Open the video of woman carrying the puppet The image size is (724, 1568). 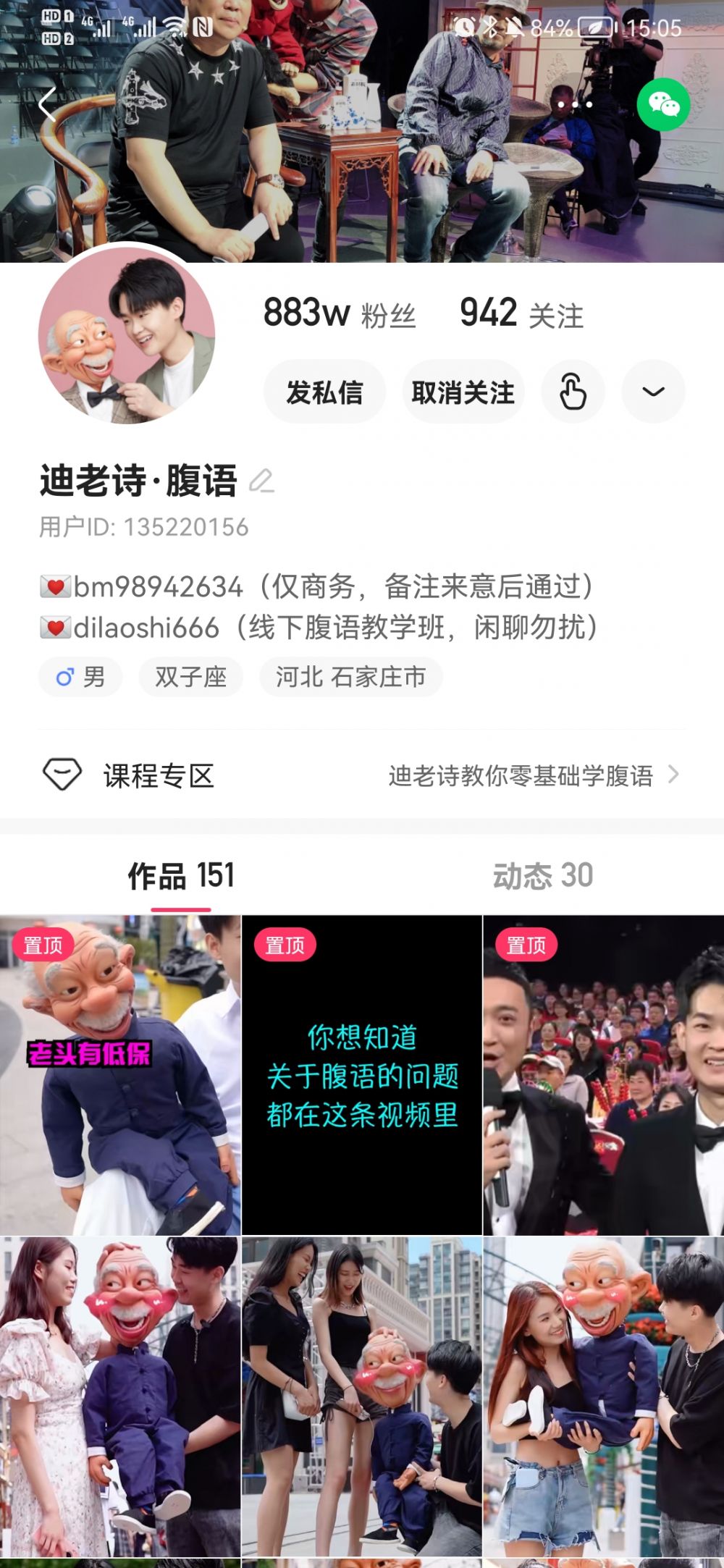(604, 1396)
